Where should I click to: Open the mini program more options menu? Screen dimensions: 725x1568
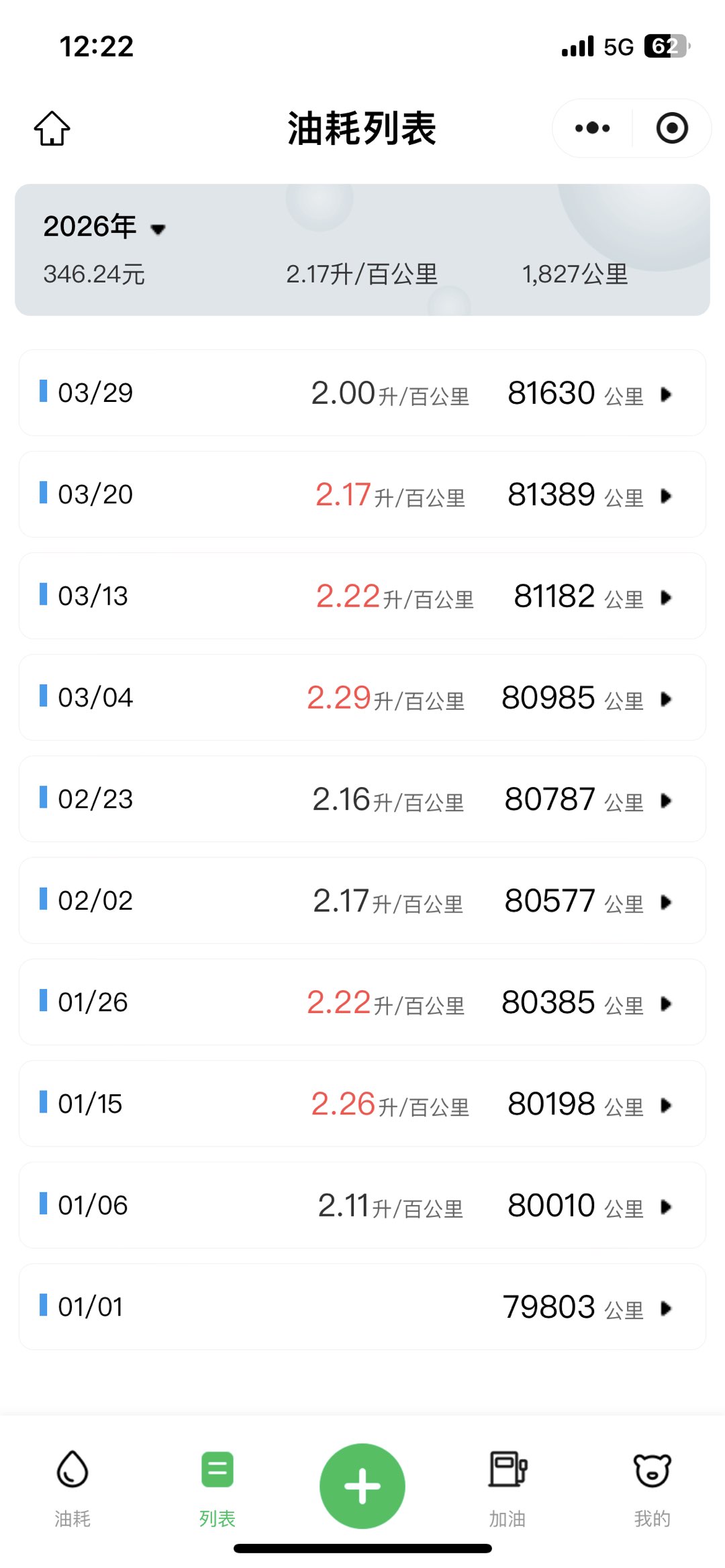click(x=593, y=128)
